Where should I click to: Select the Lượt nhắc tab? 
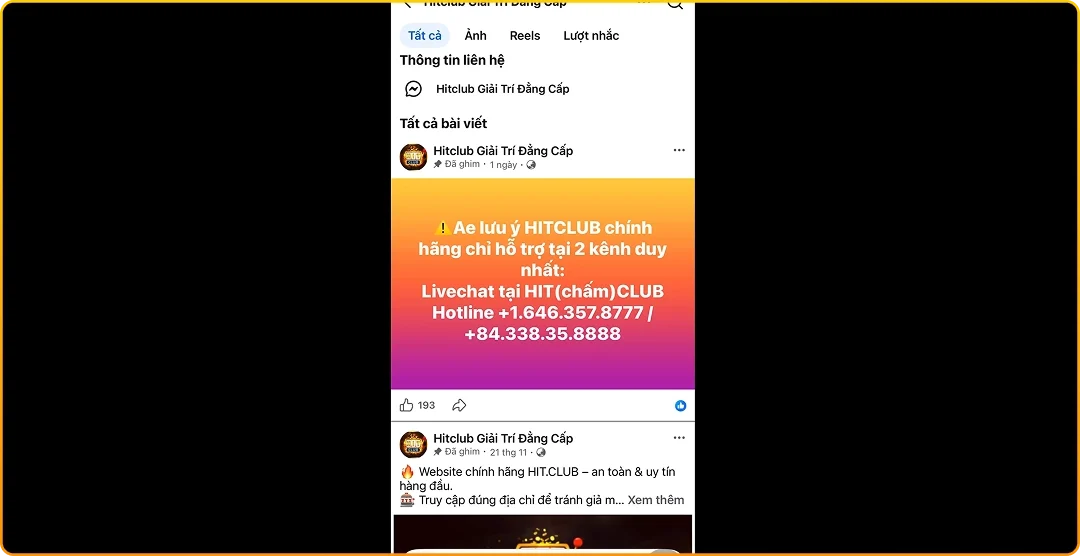[x=590, y=36]
